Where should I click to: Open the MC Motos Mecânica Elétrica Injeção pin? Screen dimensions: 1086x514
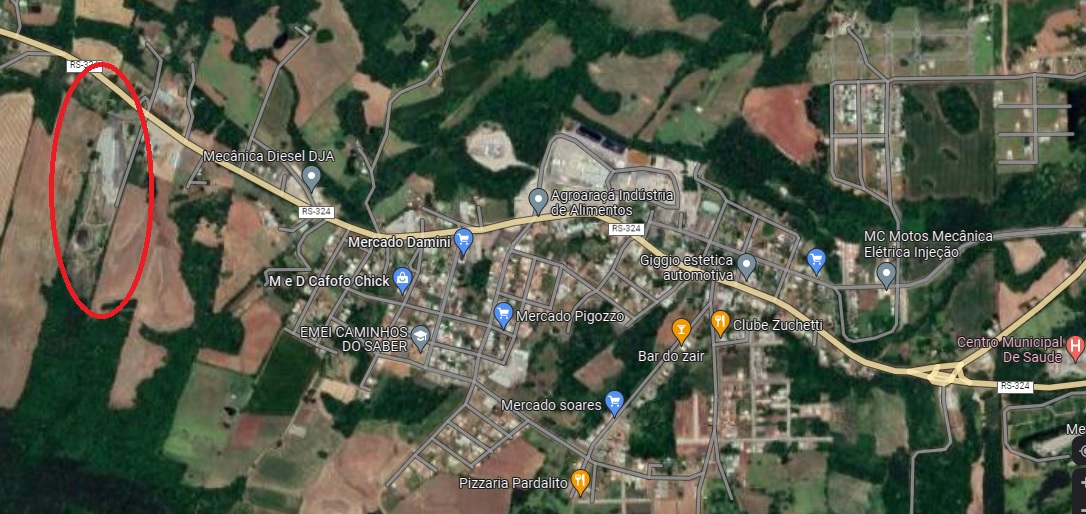[x=886, y=273]
